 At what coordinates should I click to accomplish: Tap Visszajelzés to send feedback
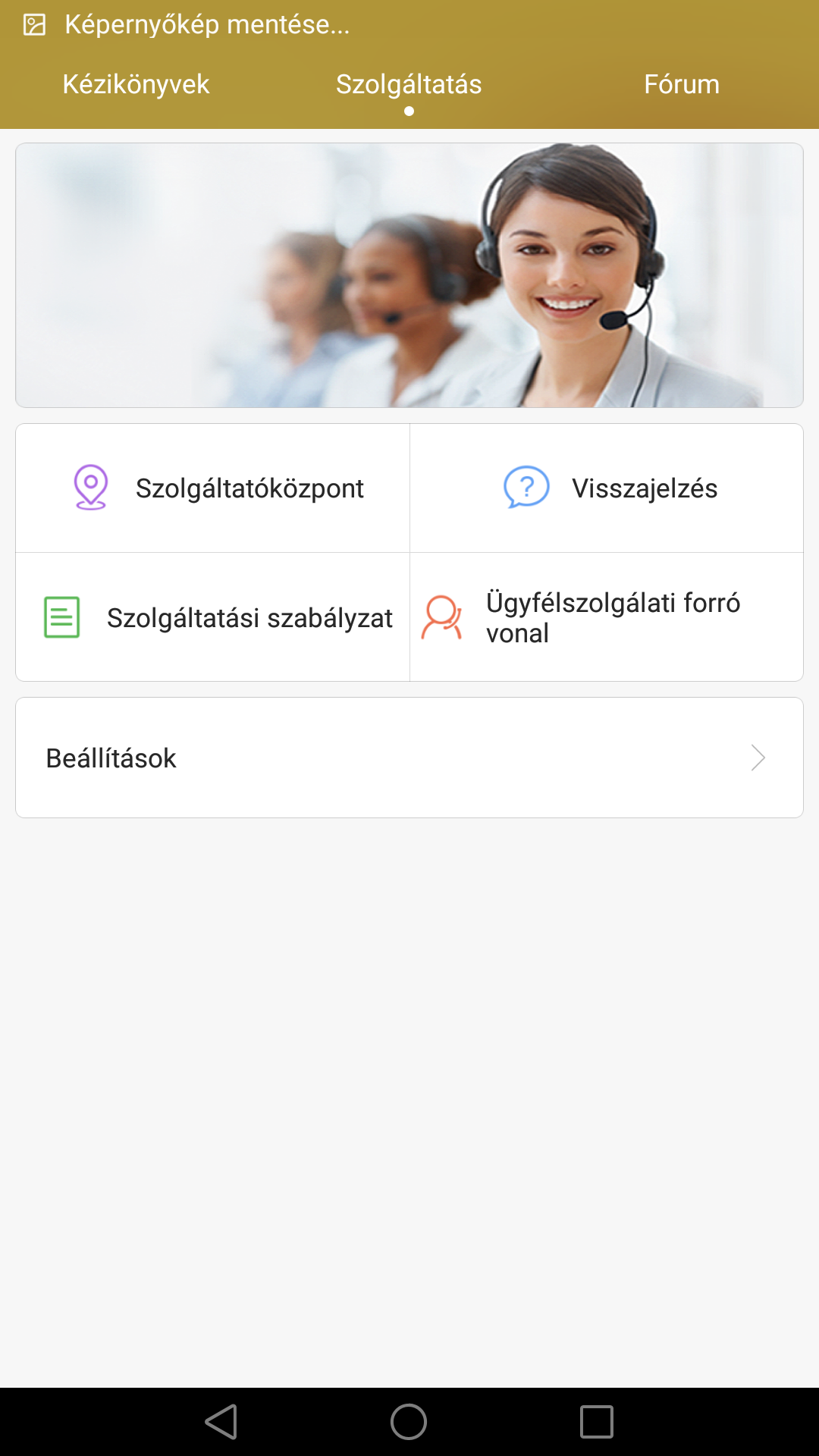click(x=607, y=488)
